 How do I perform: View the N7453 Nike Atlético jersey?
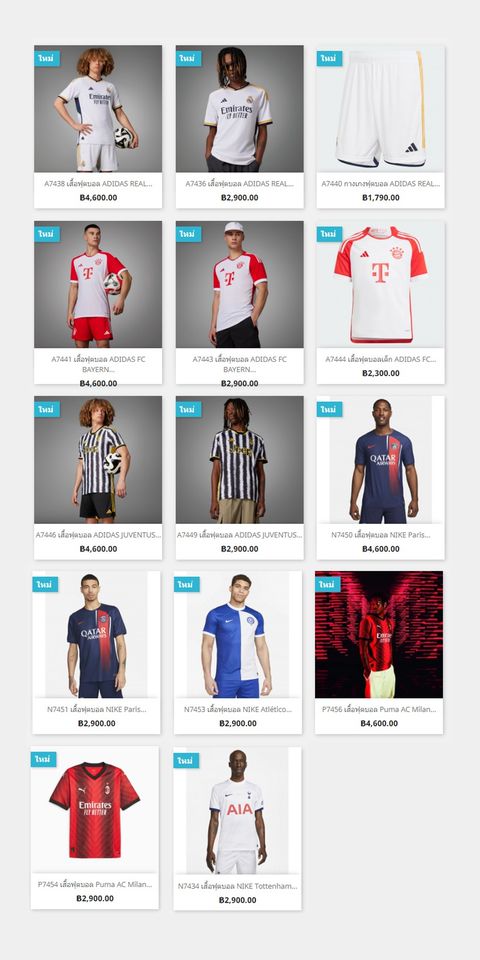(238, 653)
